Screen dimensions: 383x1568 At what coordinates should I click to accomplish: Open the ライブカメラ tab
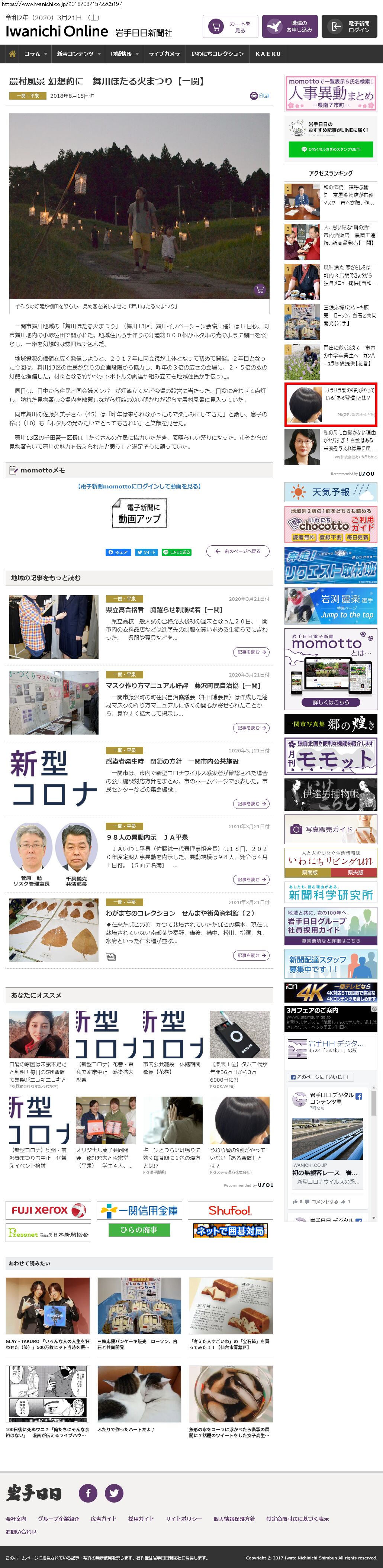[164, 54]
